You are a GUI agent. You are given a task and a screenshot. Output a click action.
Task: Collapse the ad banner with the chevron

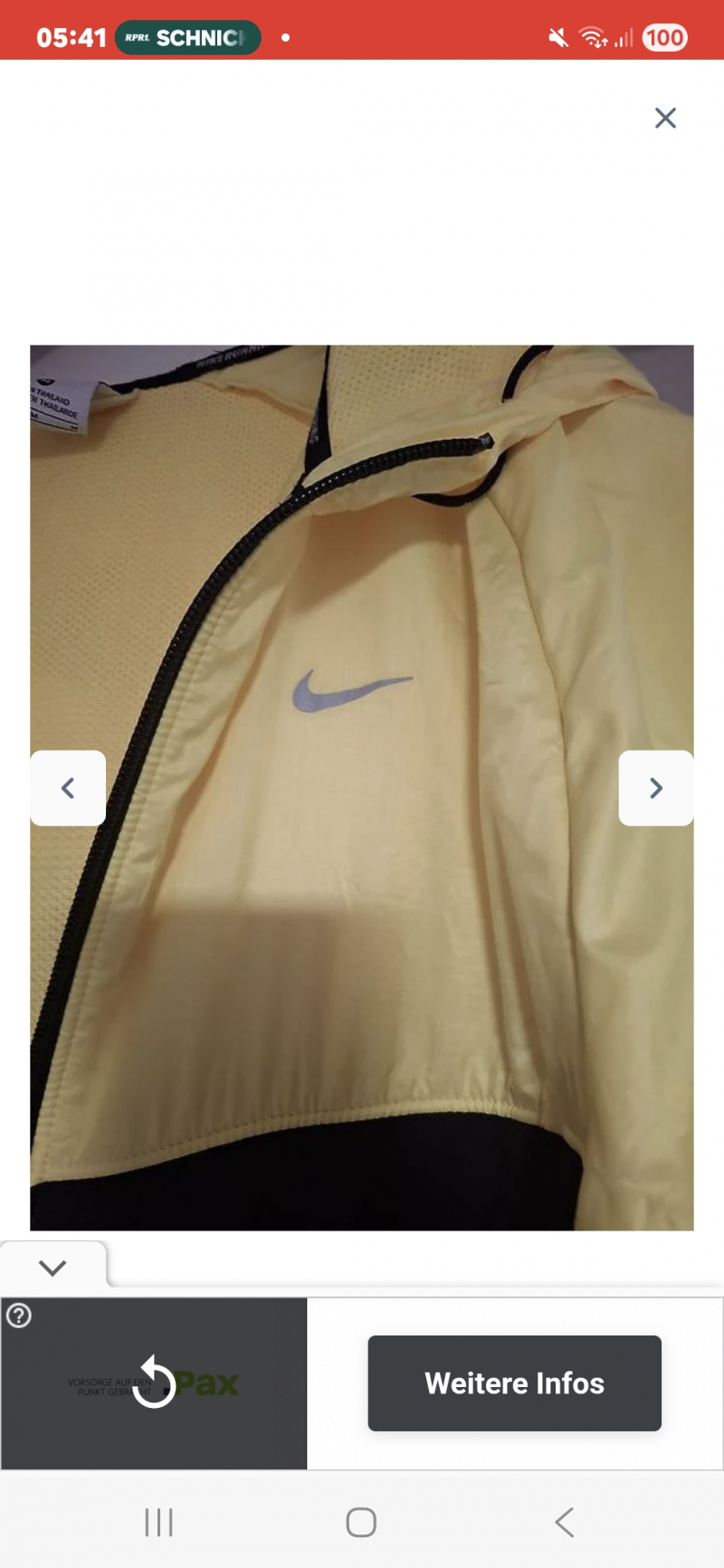click(x=52, y=1268)
